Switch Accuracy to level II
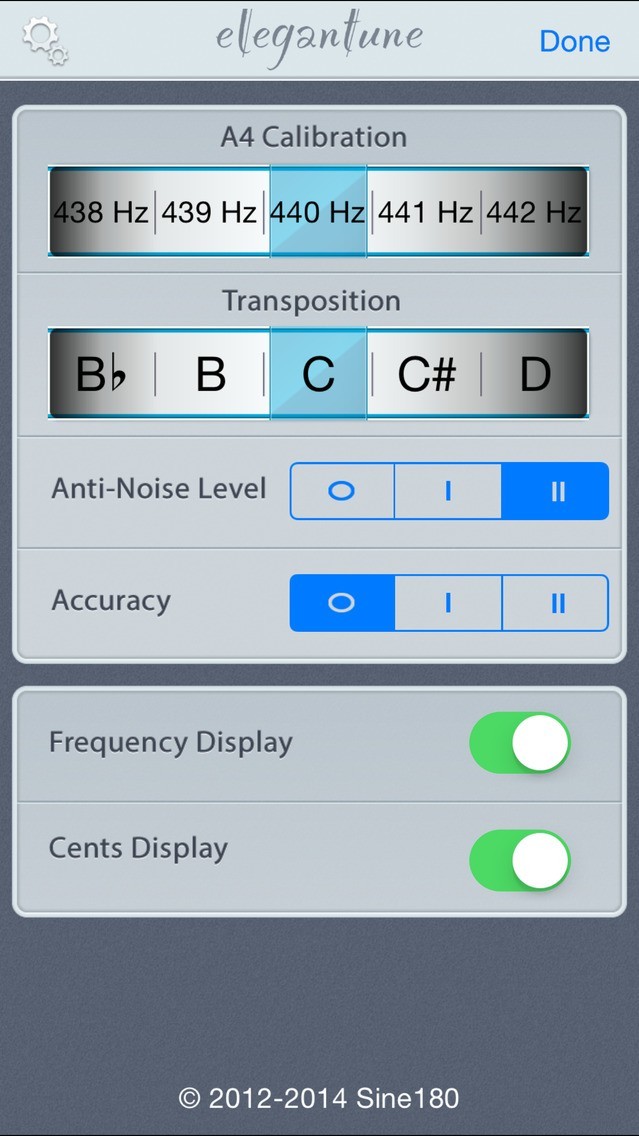This screenshot has width=639, height=1136. (x=556, y=603)
